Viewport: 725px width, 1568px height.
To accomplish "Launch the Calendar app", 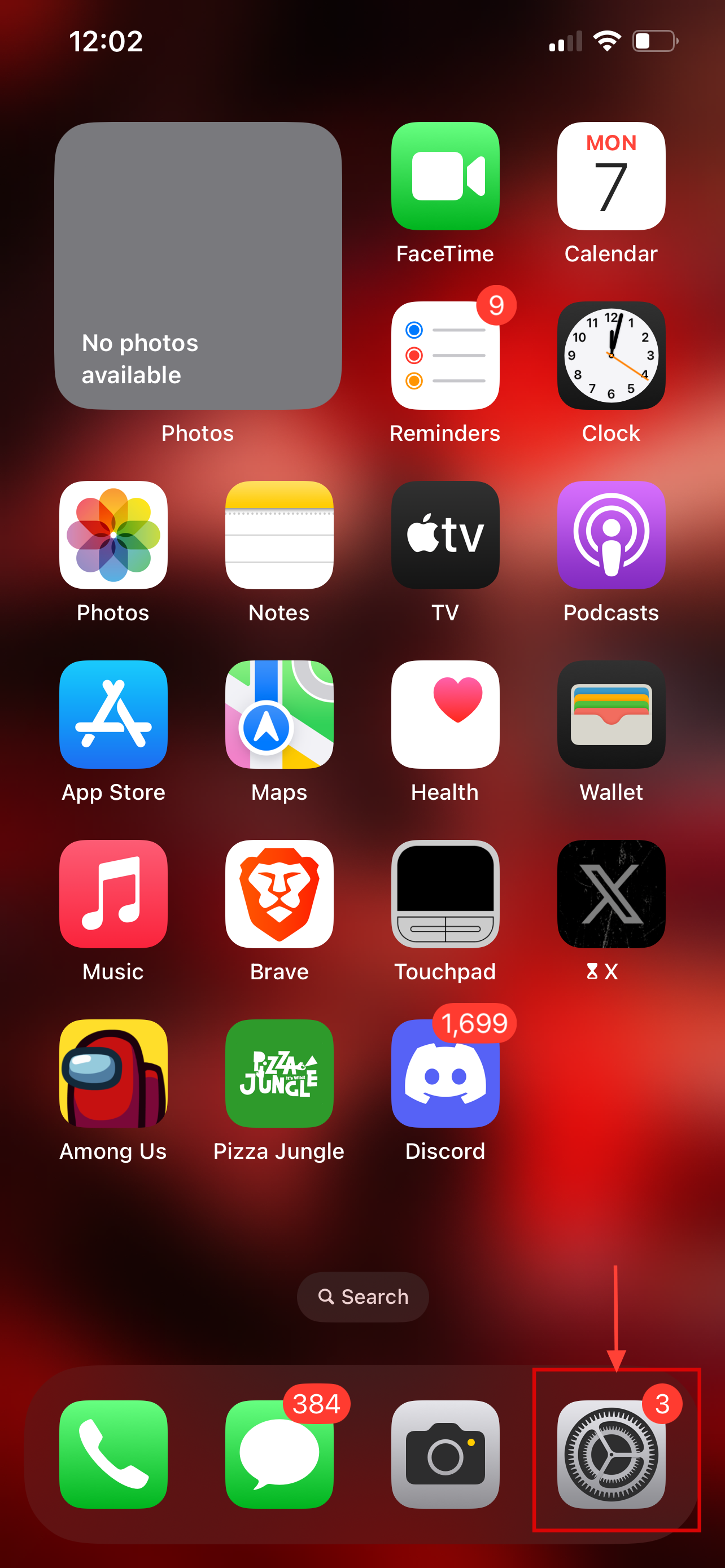I will [x=610, y=176].
